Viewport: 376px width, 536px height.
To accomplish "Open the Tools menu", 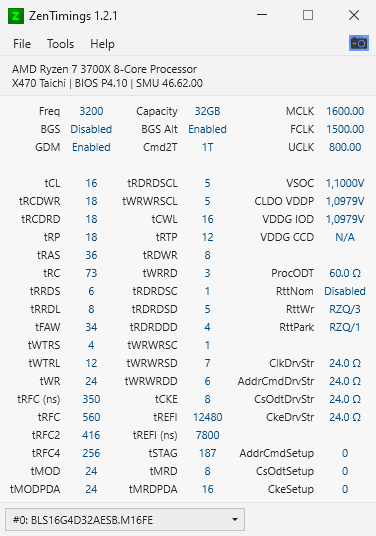I will click(x=61, y=44).
